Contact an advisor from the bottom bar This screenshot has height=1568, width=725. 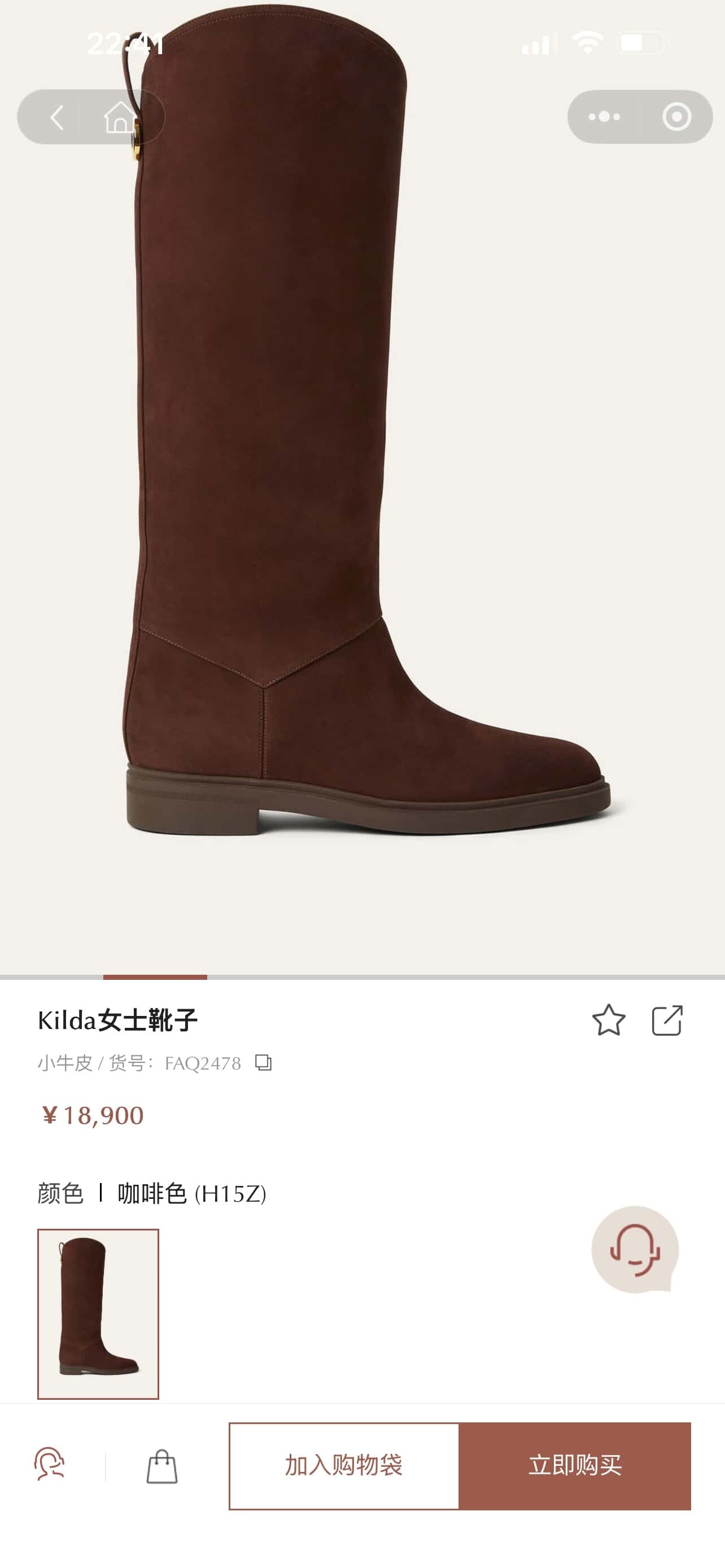point(49,1465)
